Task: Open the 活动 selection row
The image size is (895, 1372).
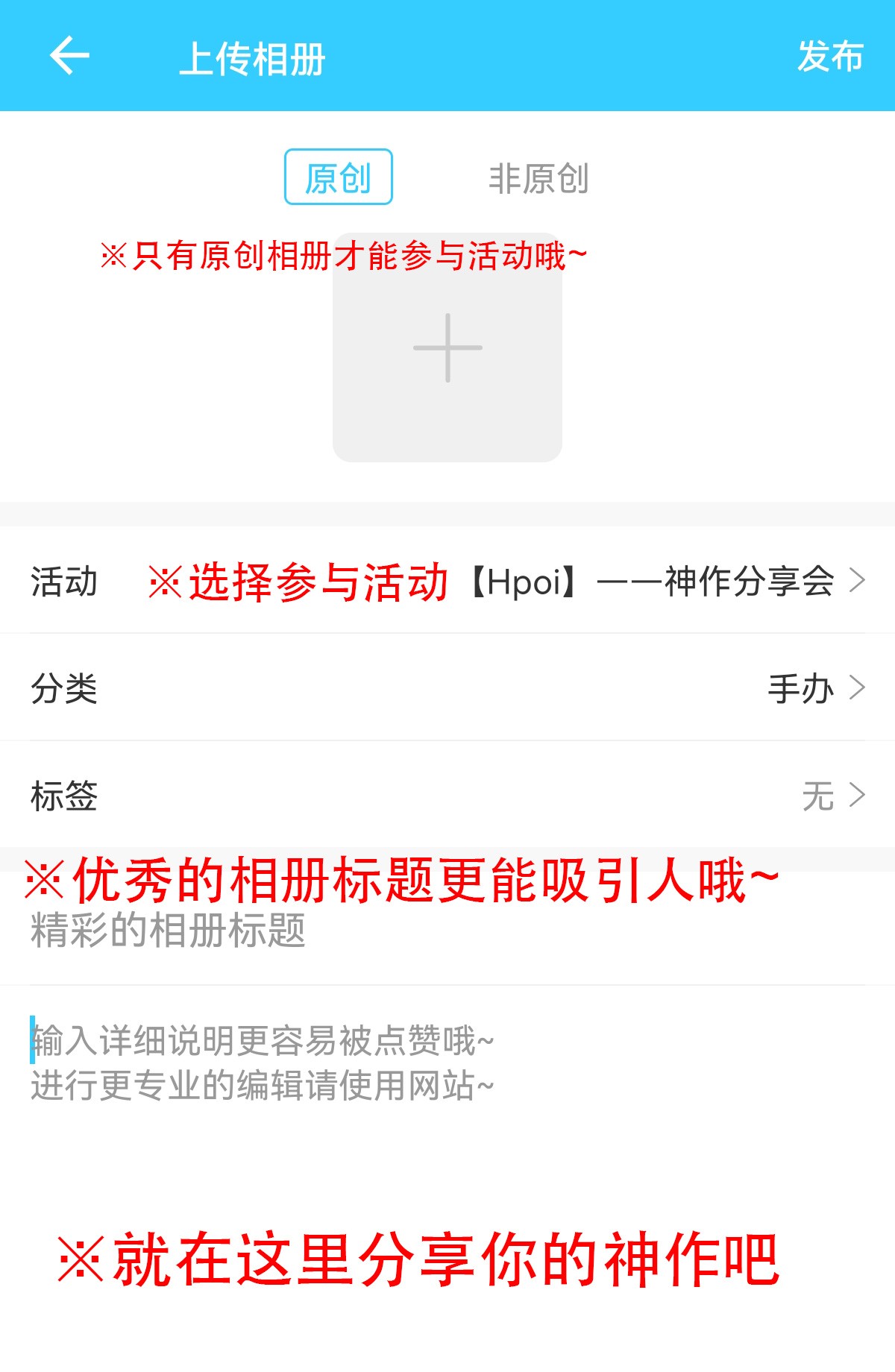Action: pos(447,581)
